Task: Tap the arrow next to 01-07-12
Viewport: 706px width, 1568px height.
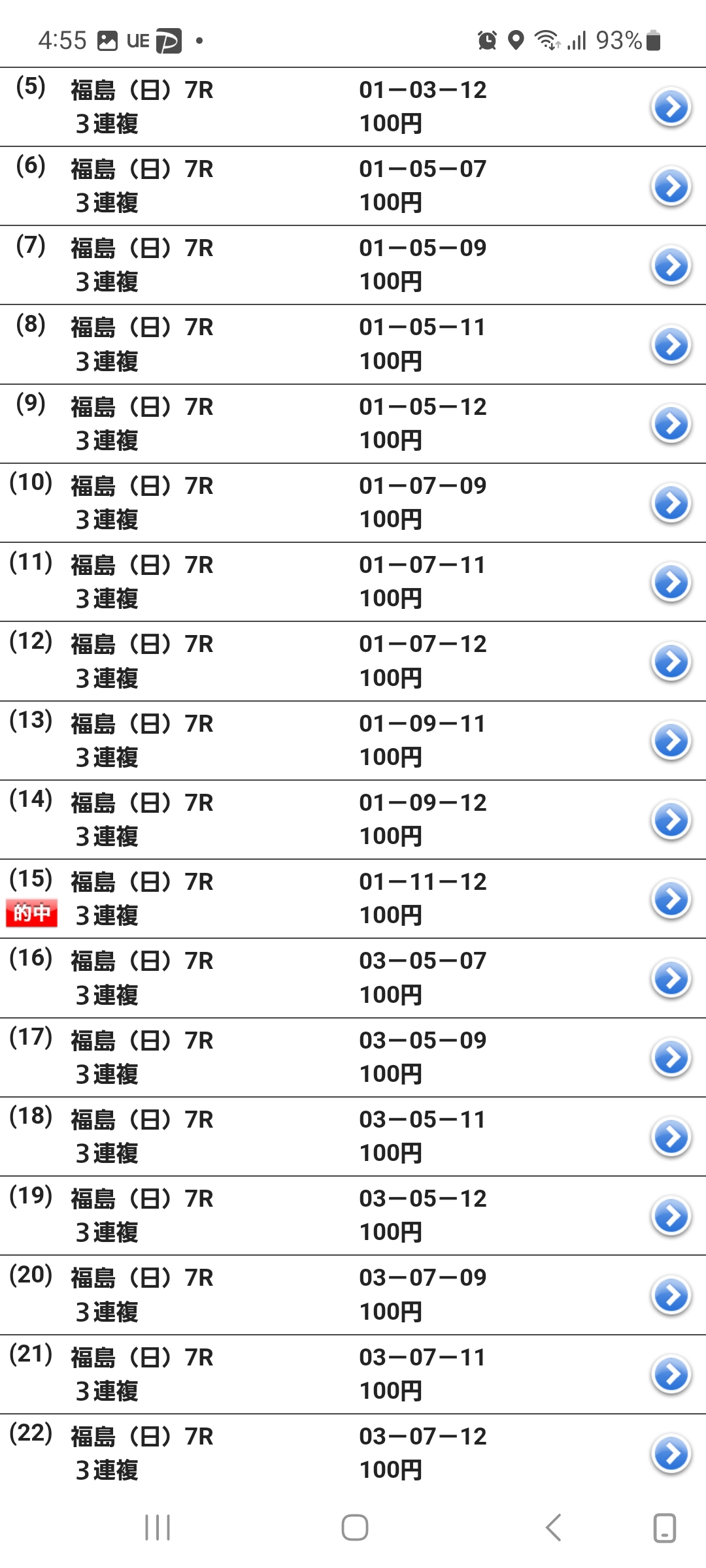Action: point(671,662)
